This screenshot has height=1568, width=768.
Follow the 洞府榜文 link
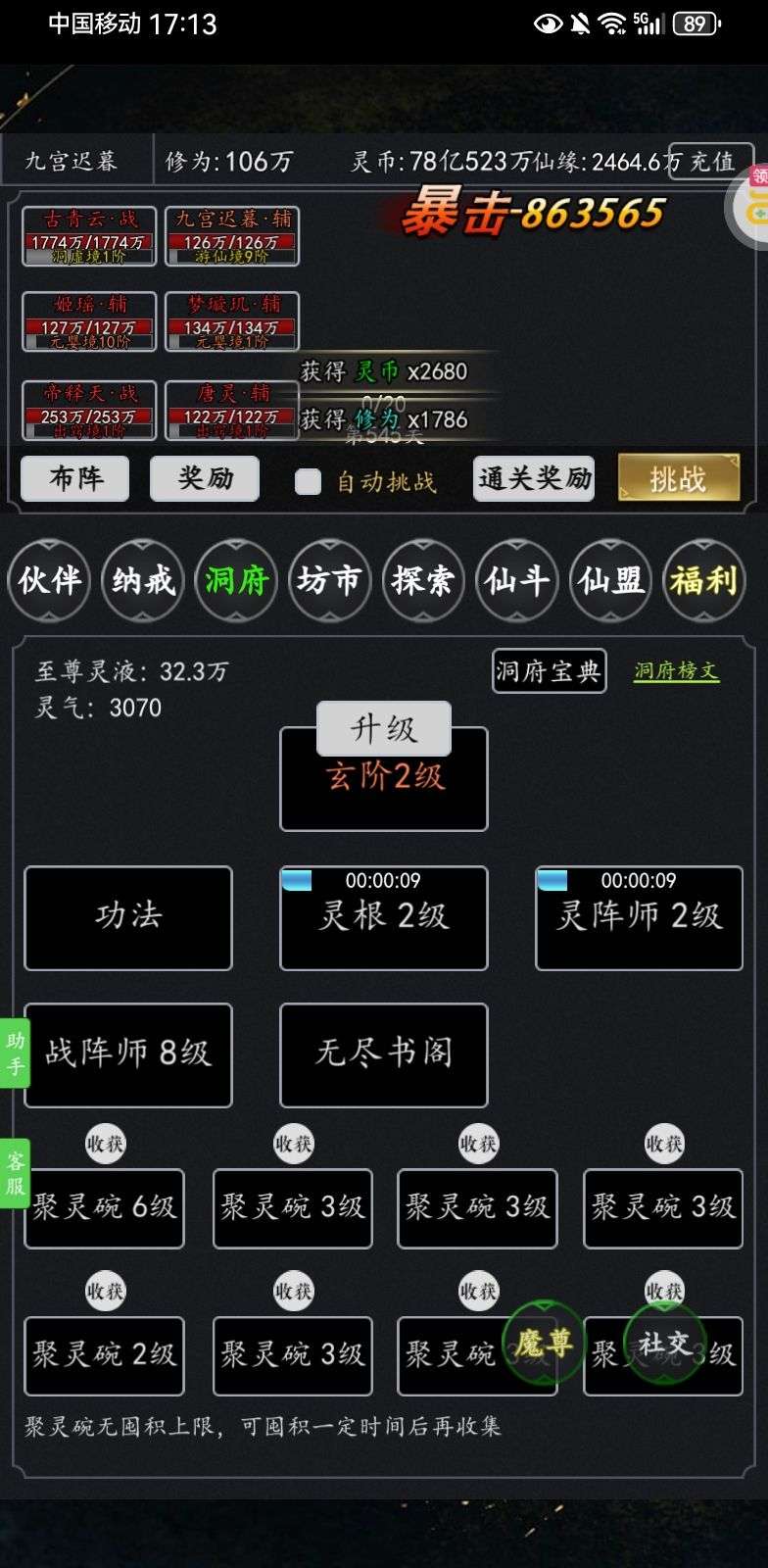676,671
